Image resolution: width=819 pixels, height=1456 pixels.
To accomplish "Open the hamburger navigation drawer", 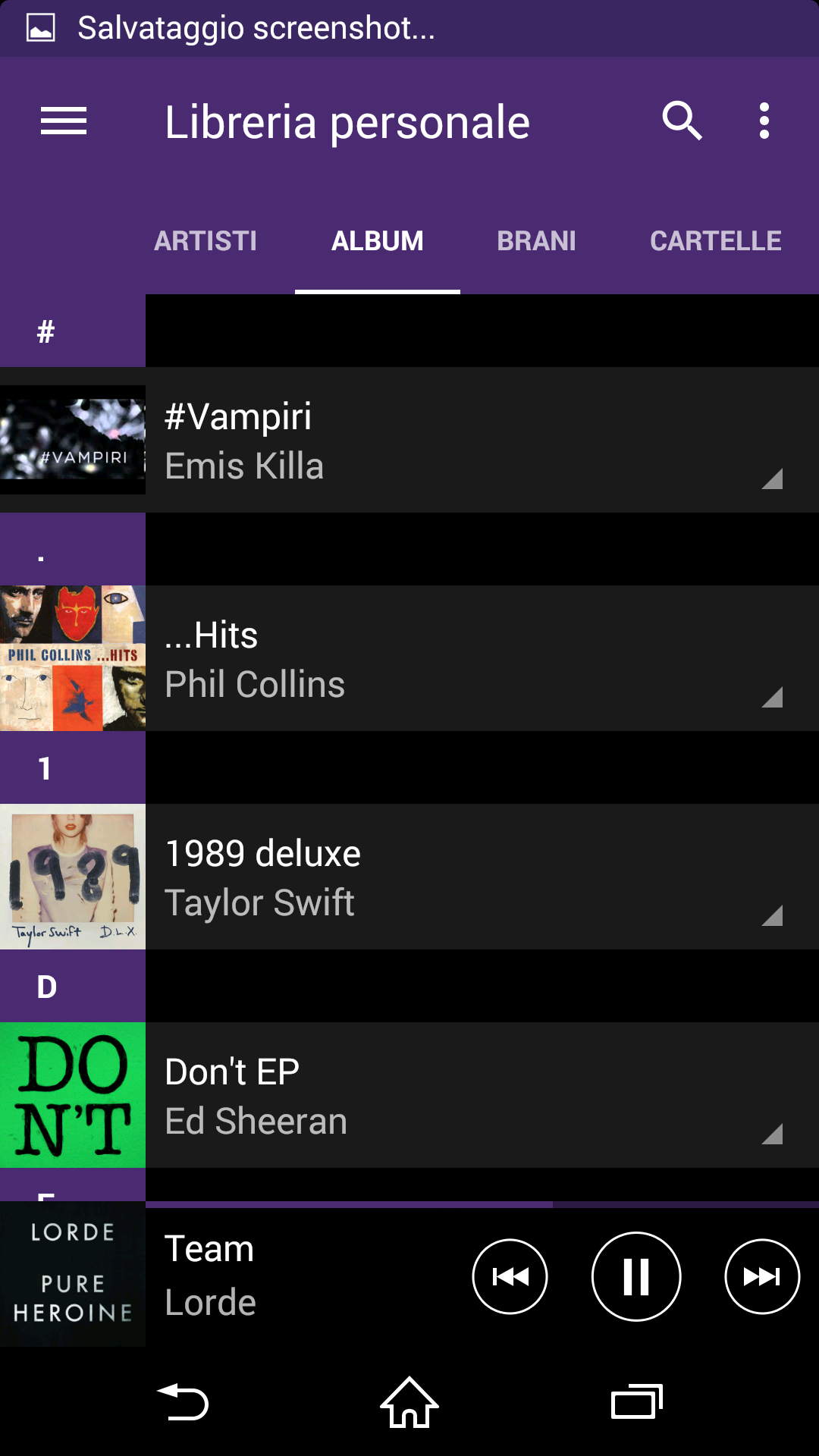I will point(64,121).
